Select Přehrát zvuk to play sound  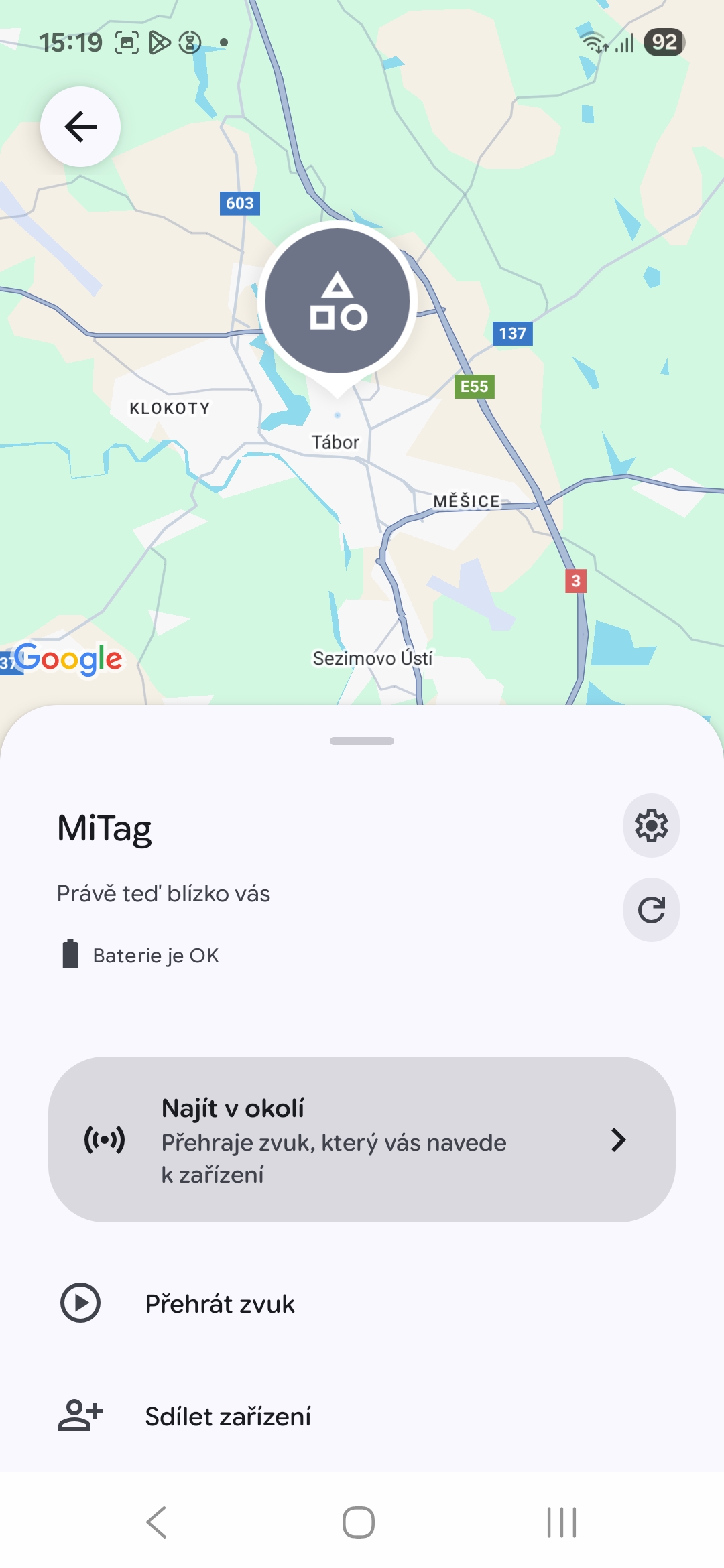[x=220, y=1303]
